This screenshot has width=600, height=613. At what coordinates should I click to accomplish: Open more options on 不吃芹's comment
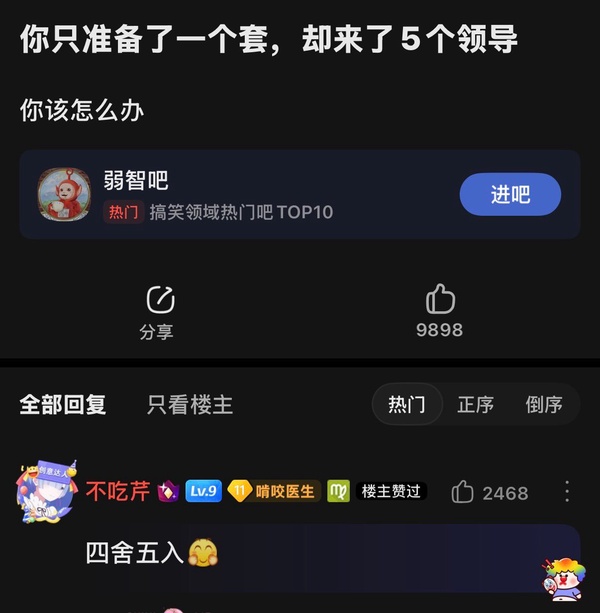567,491
